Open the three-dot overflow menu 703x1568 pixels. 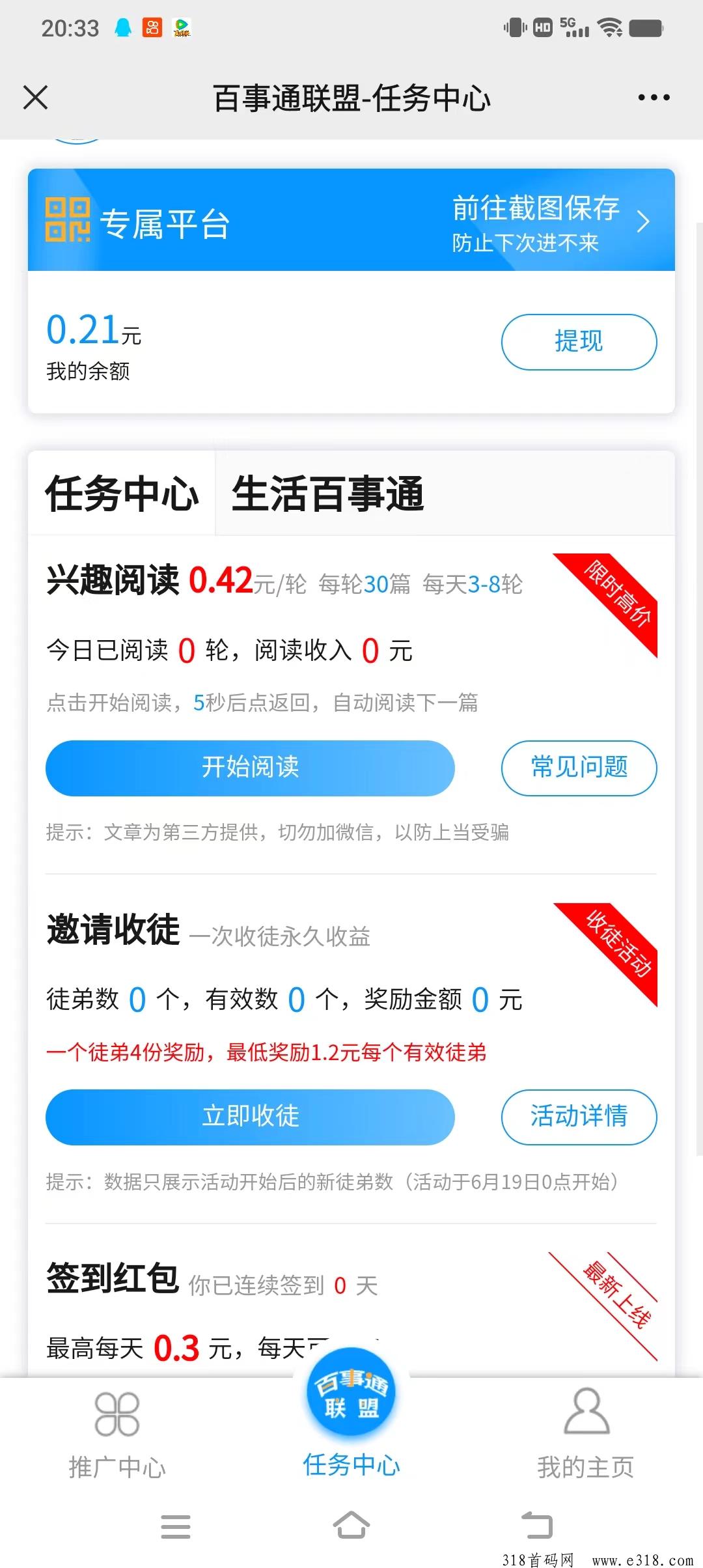654,98
